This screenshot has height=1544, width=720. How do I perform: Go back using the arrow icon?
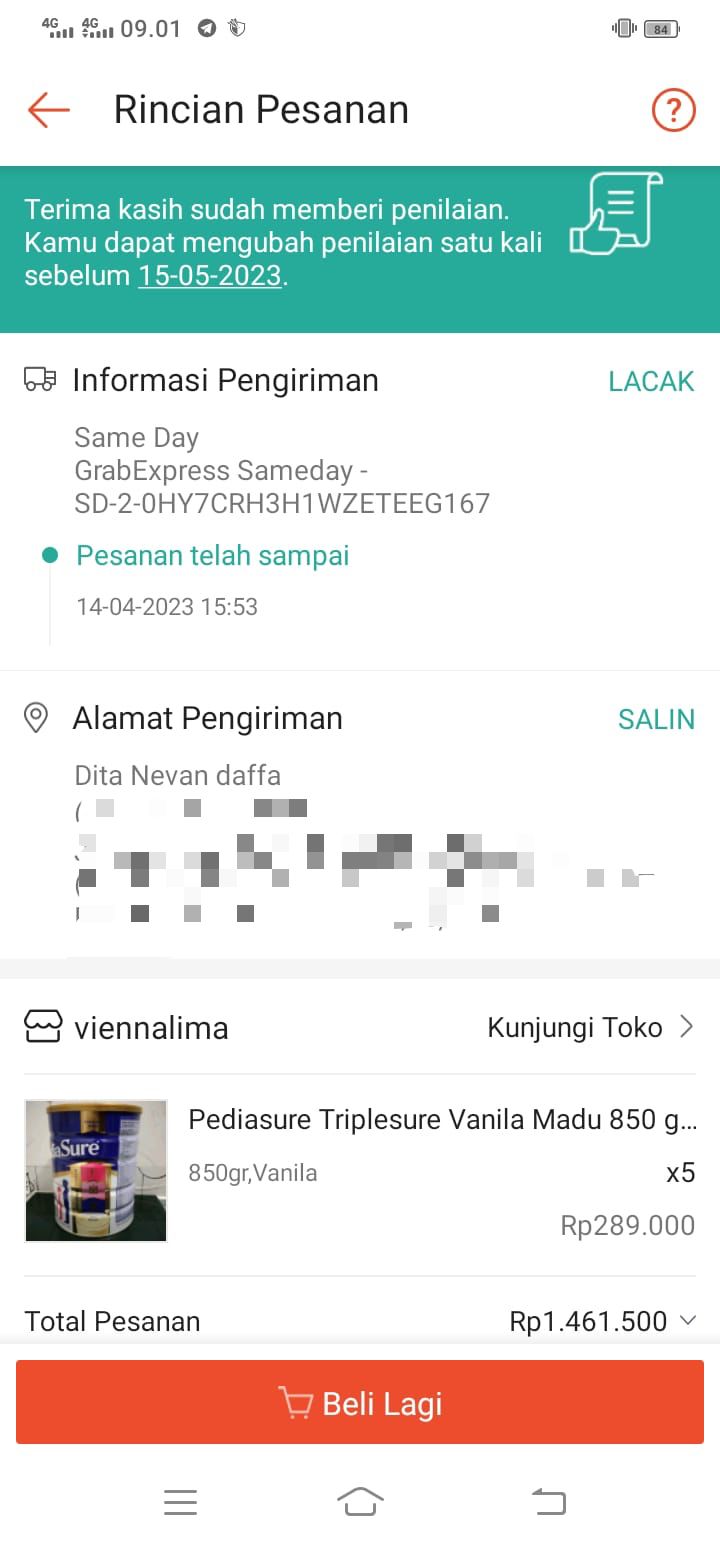48,110
